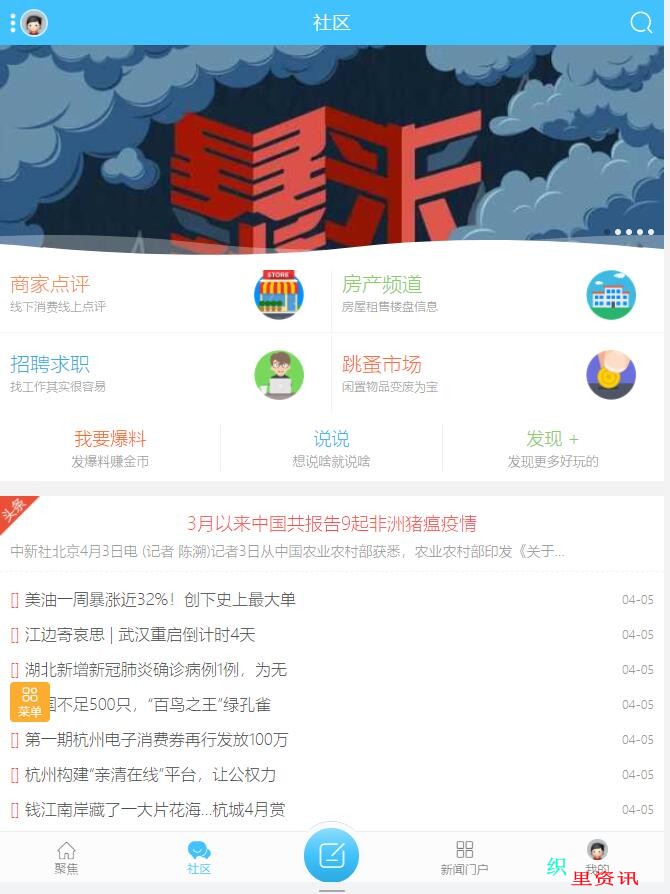Viewport: 670px width, 894px height.
Task: Open article 钱江南岸藏了一大片花海
Action: (x=155, y=810)
